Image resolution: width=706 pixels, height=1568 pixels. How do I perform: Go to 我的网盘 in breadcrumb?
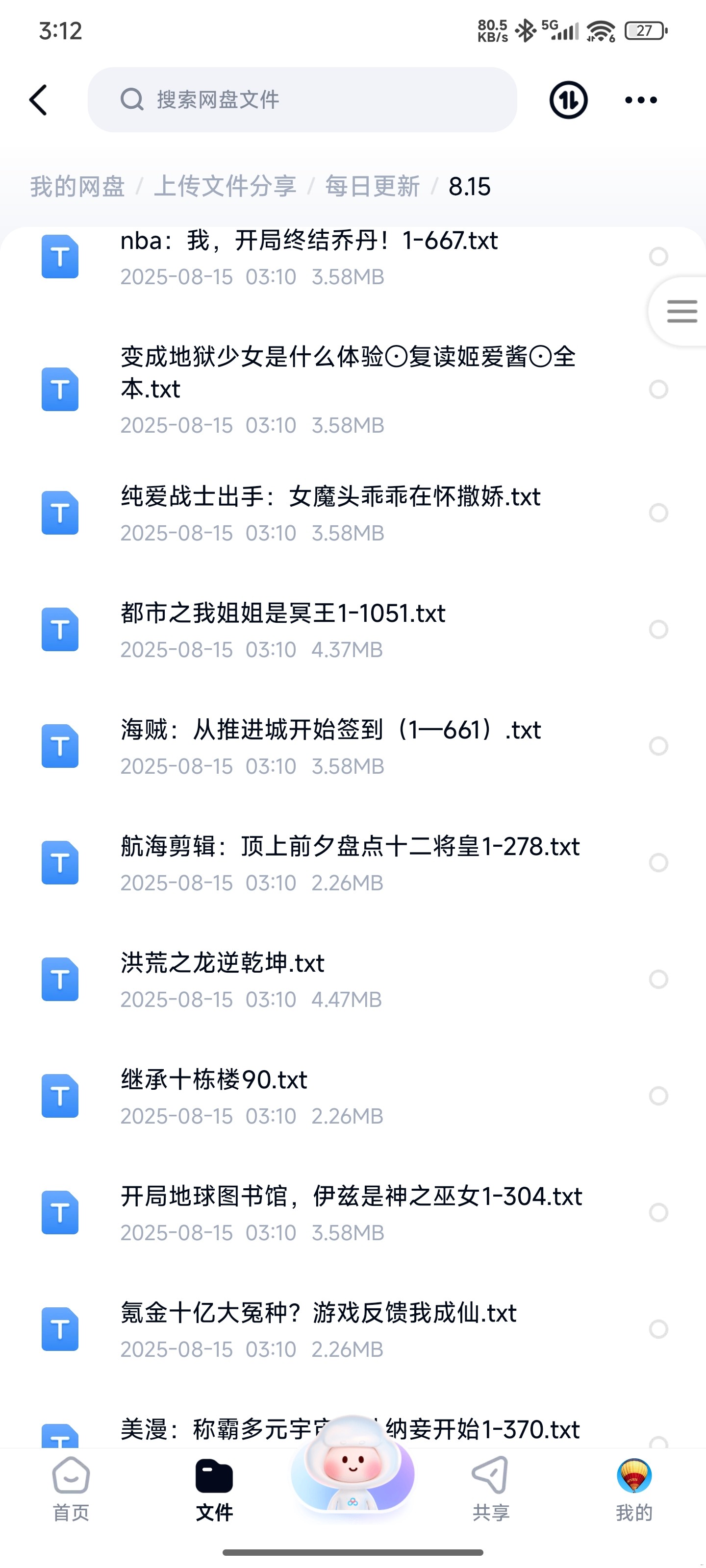click(77, 186)
